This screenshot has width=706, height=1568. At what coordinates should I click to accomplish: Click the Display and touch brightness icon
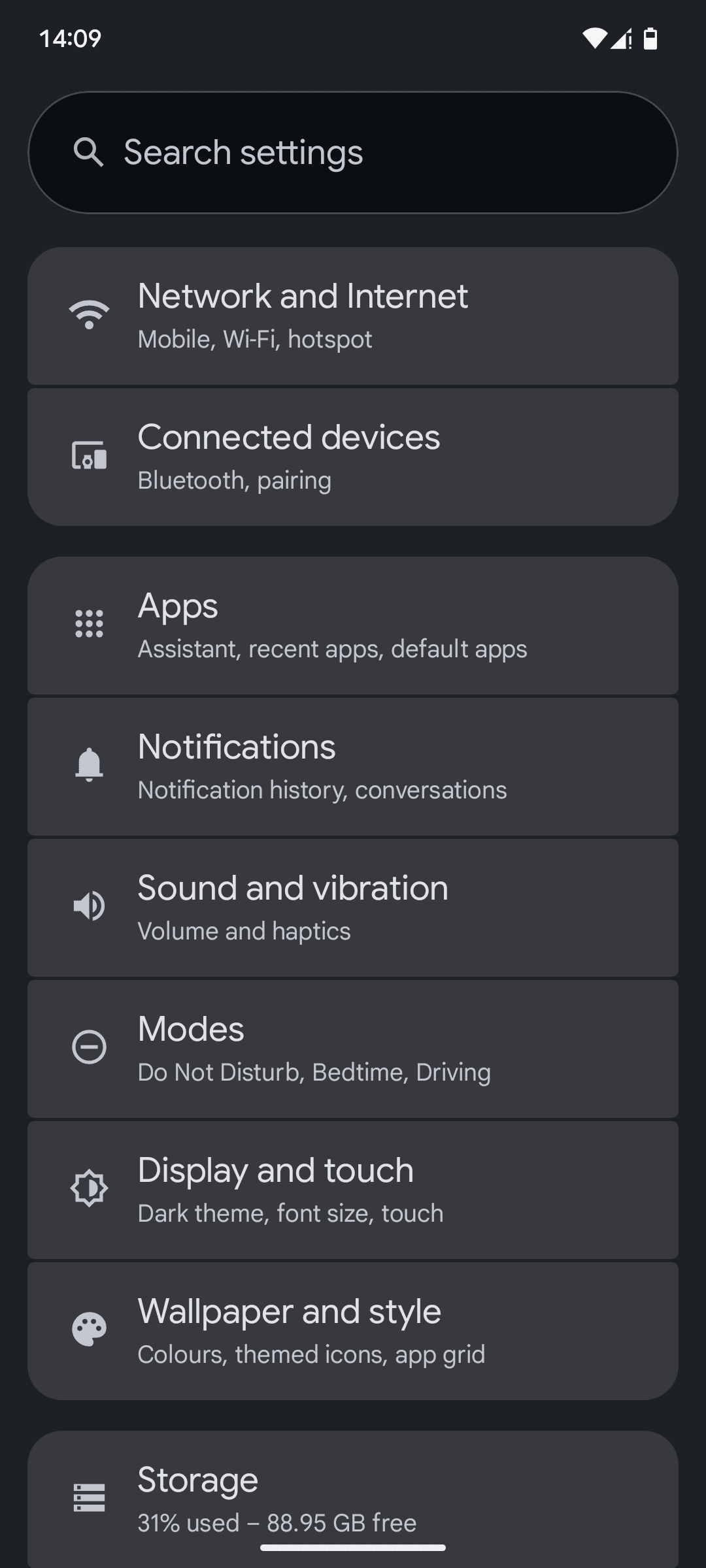click(x=90, y=1189)
